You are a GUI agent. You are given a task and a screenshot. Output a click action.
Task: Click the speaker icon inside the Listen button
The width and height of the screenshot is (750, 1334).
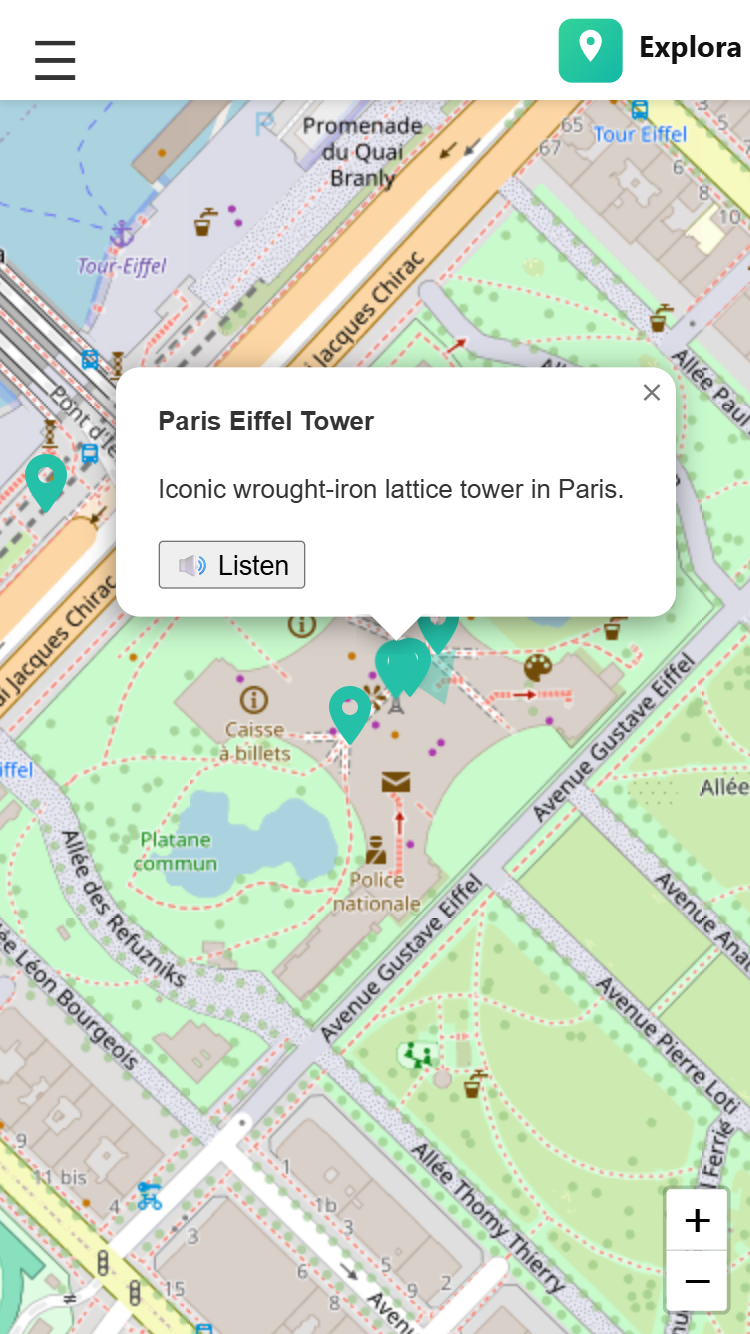(193, 565)
